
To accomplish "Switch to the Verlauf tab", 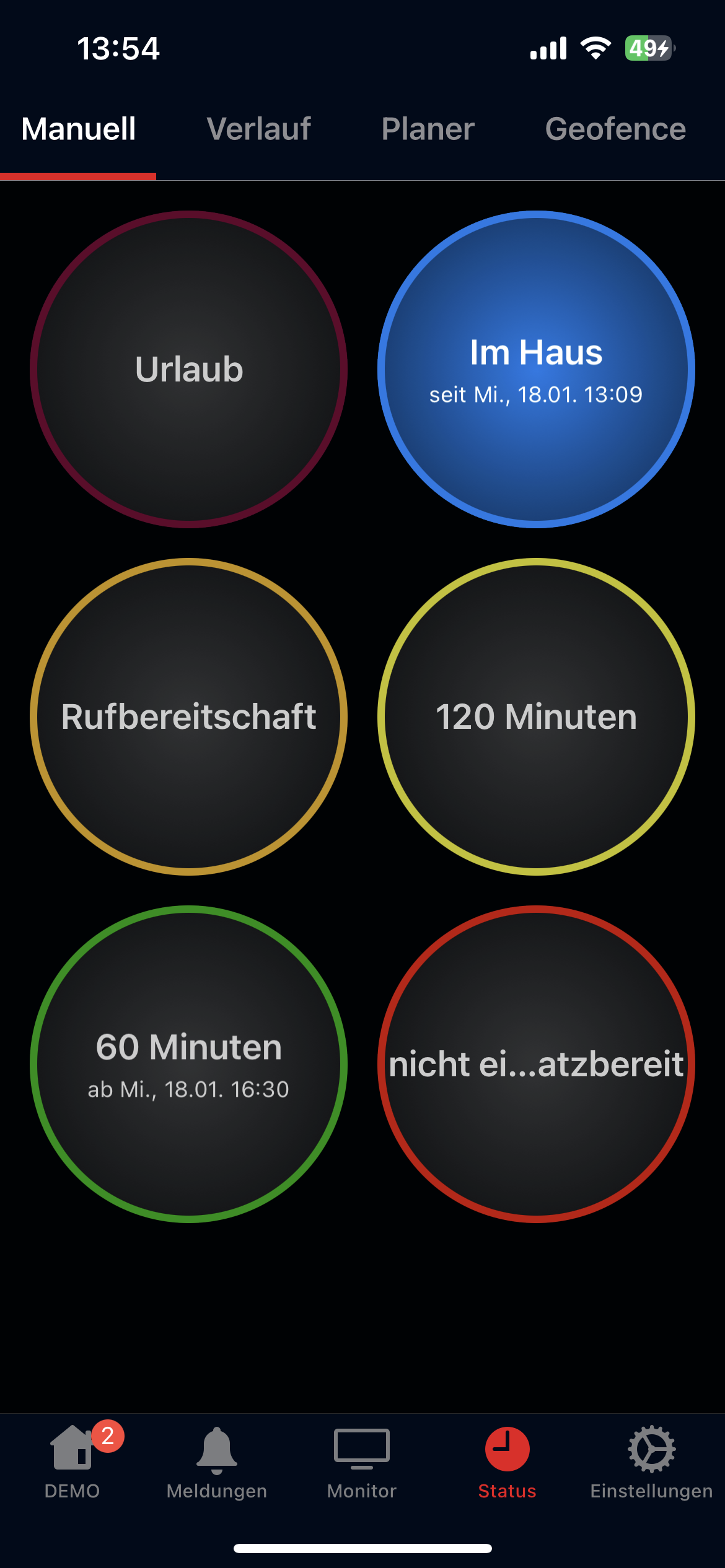I will point(258,129).
